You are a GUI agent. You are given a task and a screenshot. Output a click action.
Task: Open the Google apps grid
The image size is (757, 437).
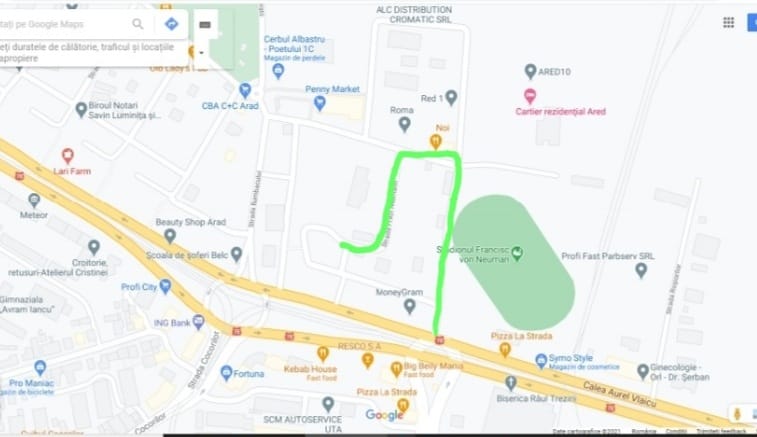pyautogui.click(x=728, y=23)
